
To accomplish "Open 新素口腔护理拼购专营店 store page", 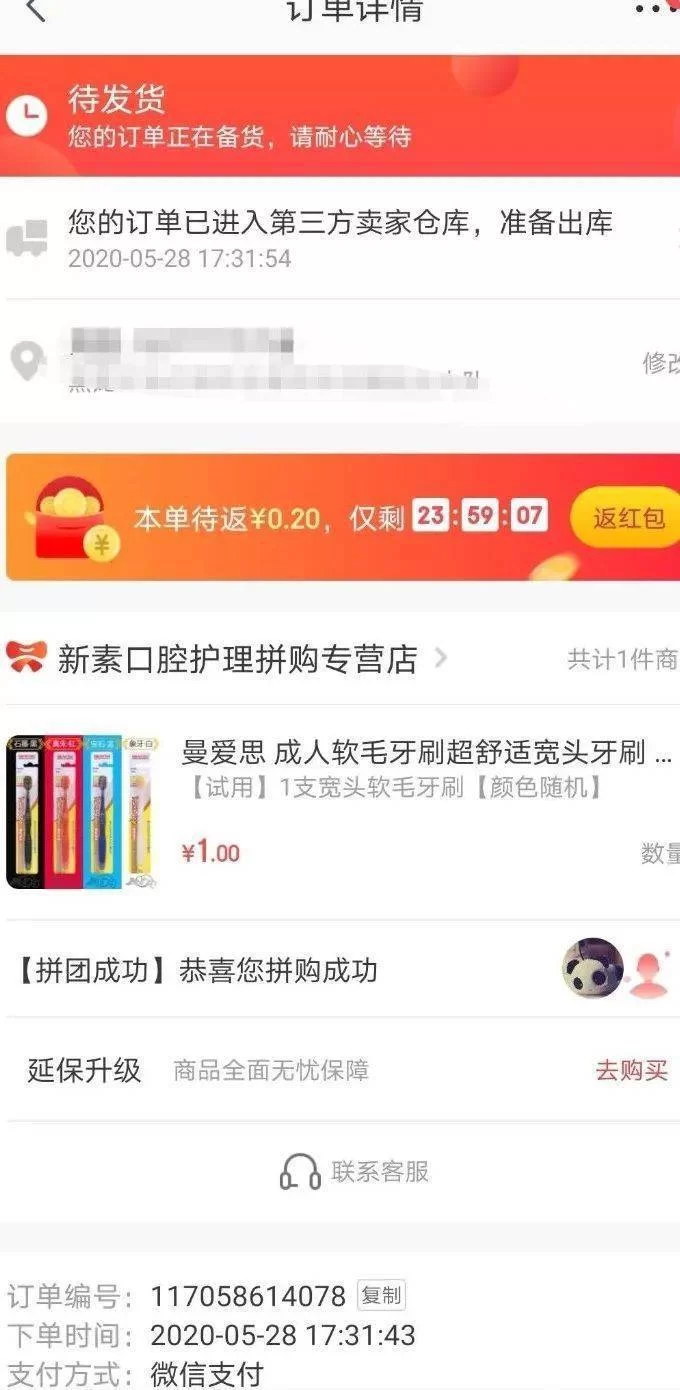I will [x=236, y=659].
